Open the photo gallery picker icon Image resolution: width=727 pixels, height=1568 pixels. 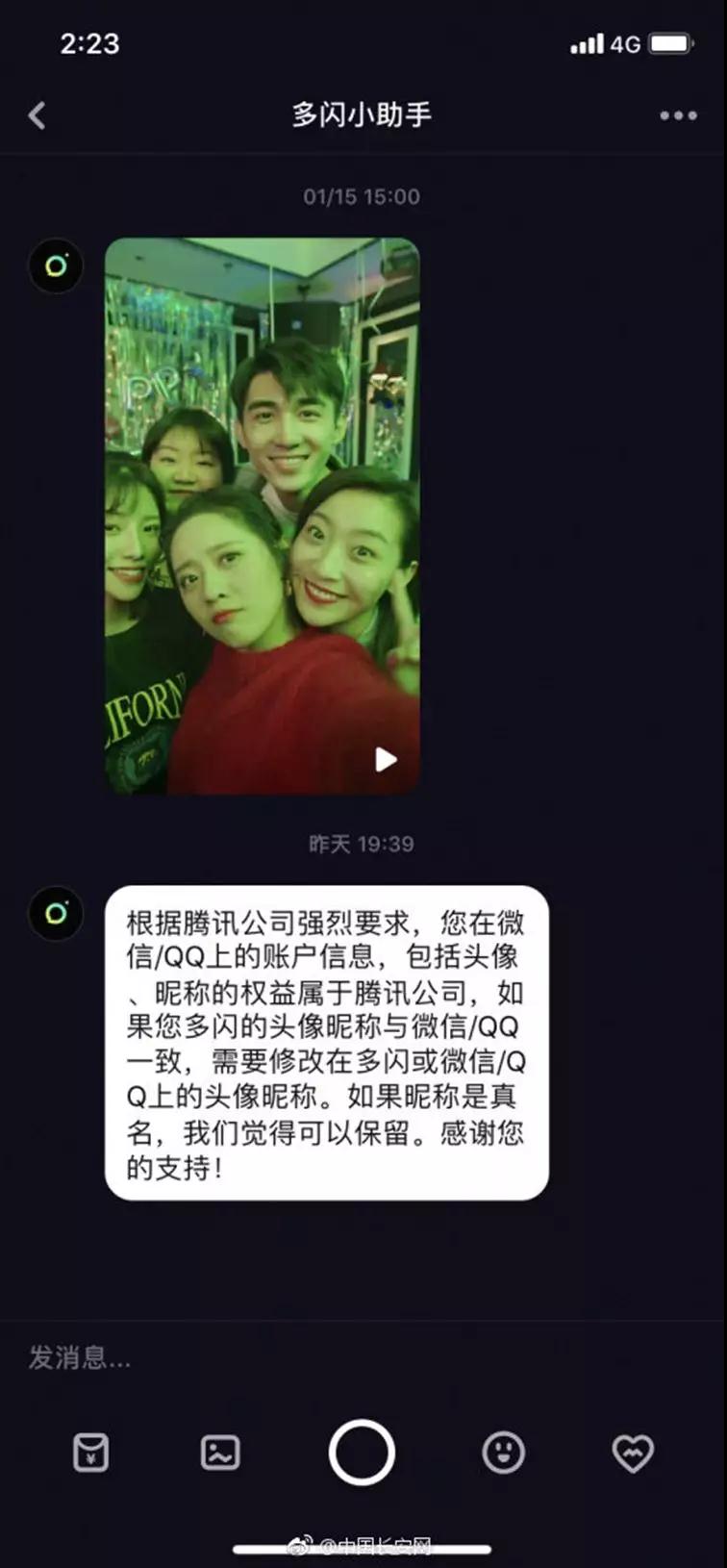tap(220, 1453)
